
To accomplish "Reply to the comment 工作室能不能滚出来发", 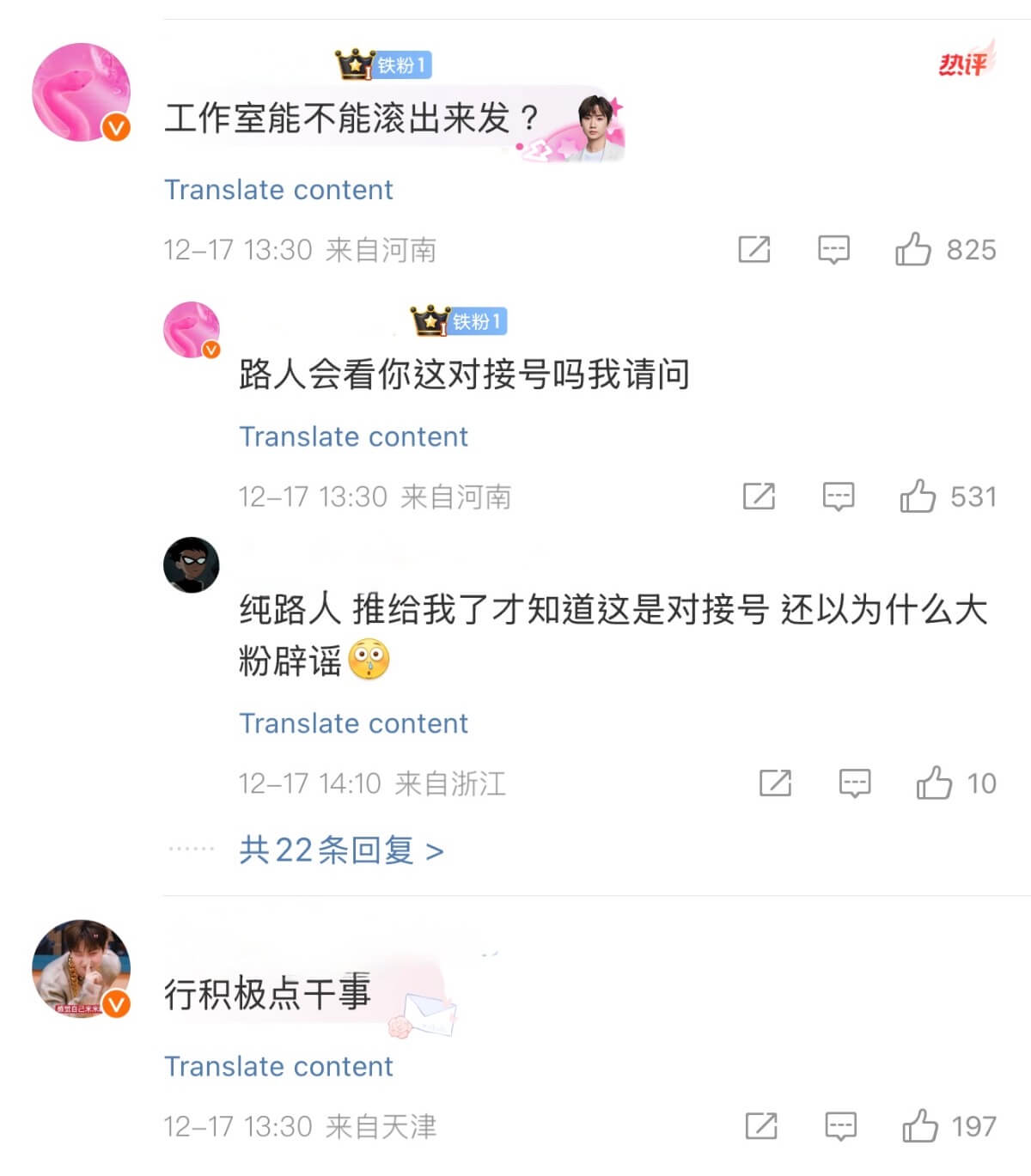I will (833, 250).
